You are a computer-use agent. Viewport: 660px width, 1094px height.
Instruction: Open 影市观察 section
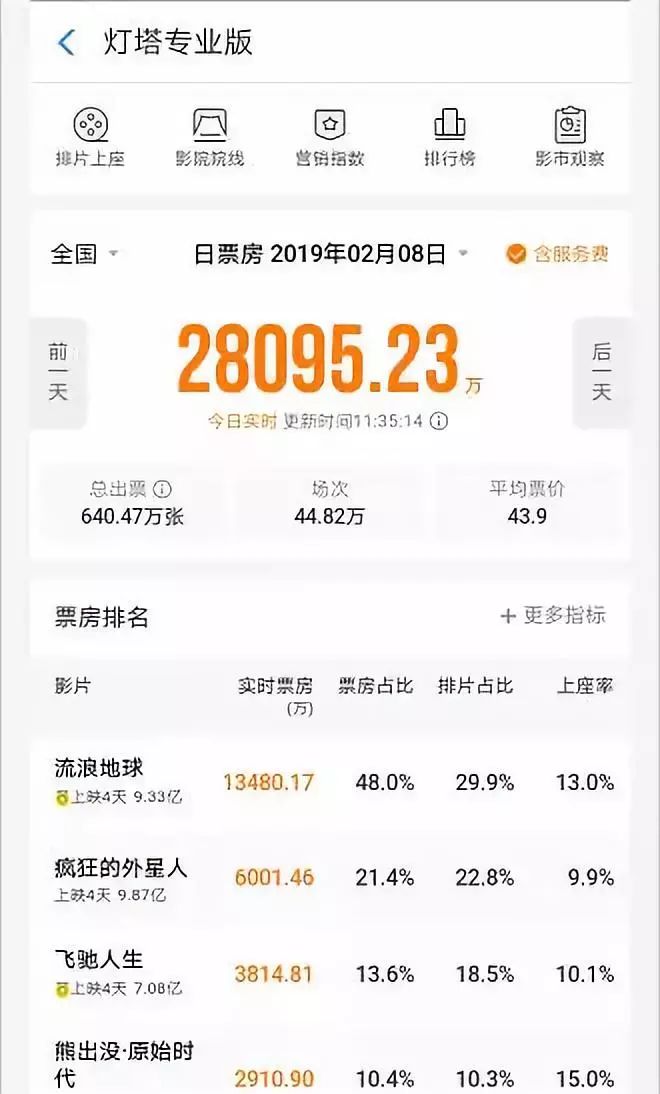click(x=569, y=137)
